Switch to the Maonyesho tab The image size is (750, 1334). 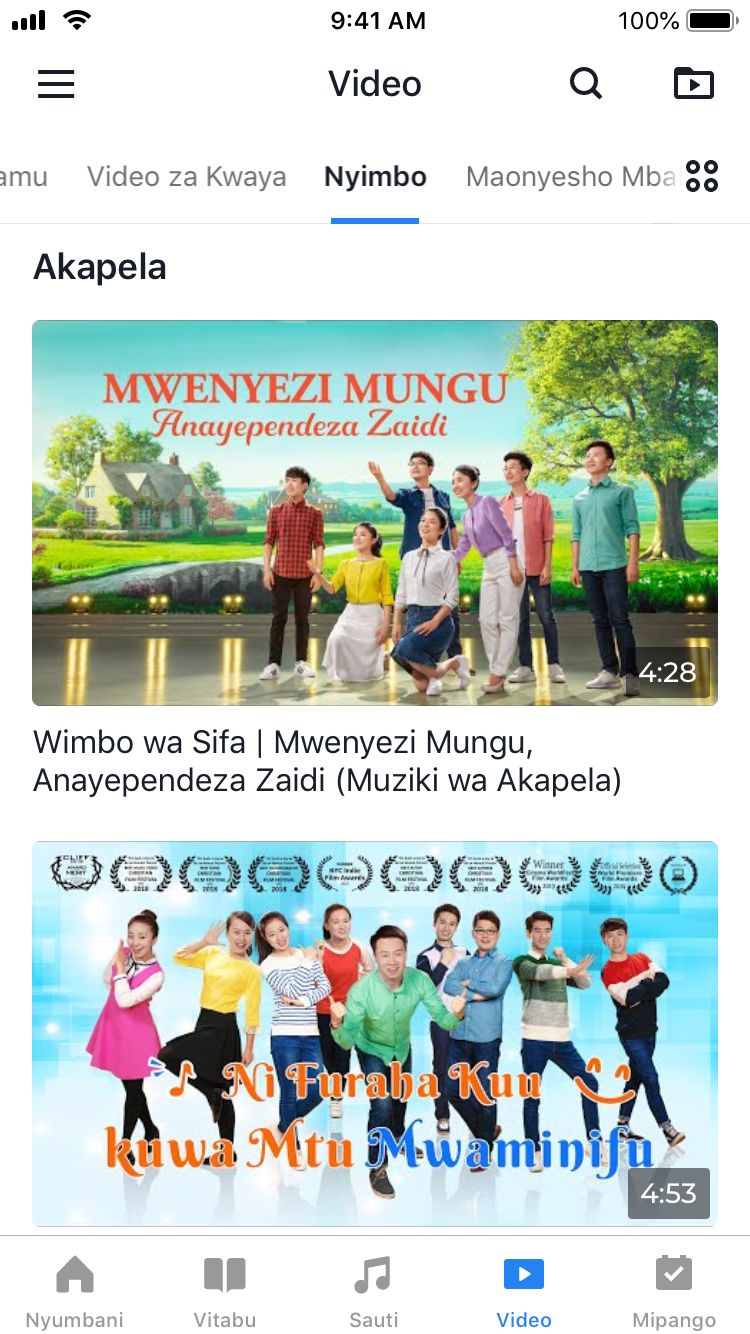pyautogui.click(x=570, y=177)
